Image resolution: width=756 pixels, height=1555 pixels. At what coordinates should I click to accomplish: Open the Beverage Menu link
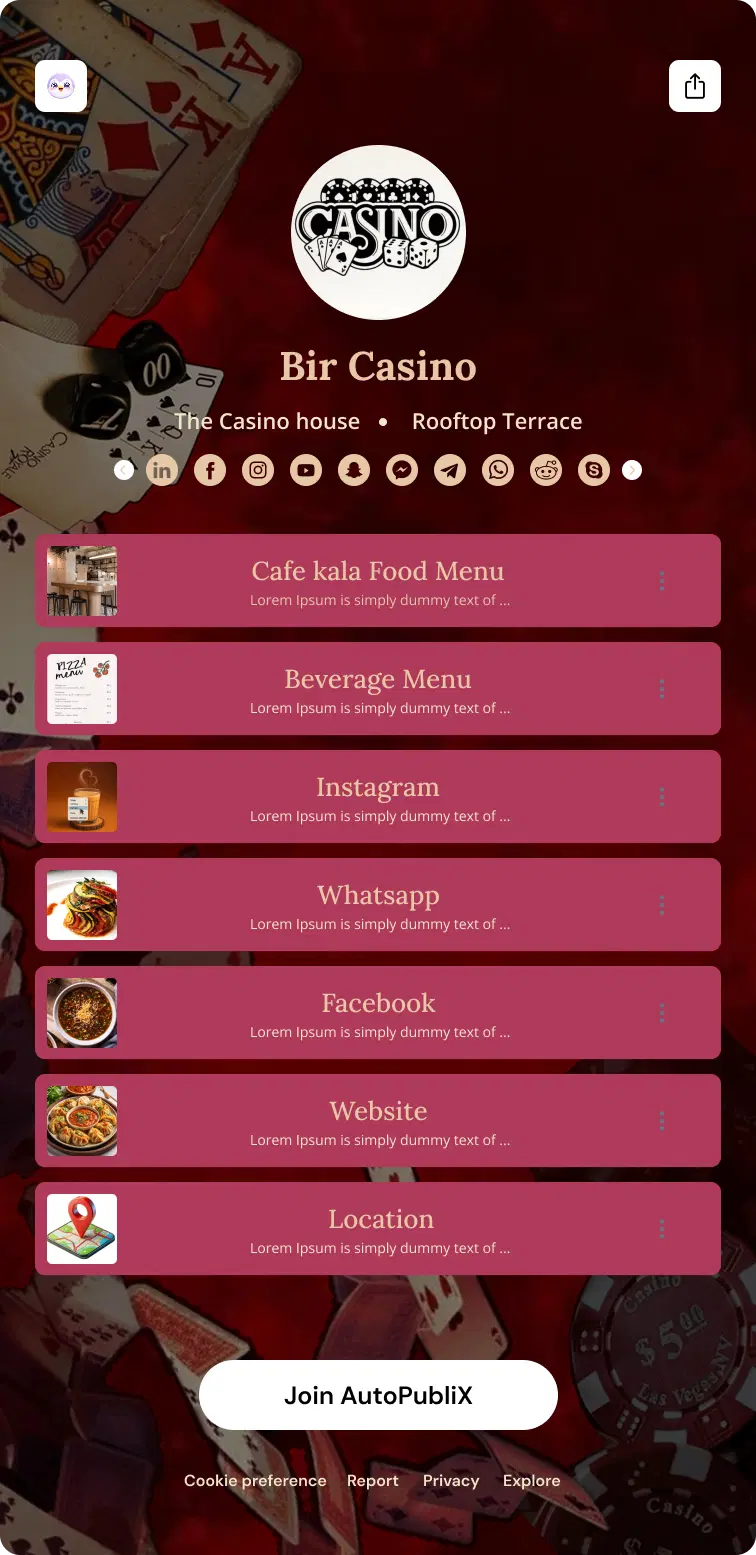tap(378, 689)
